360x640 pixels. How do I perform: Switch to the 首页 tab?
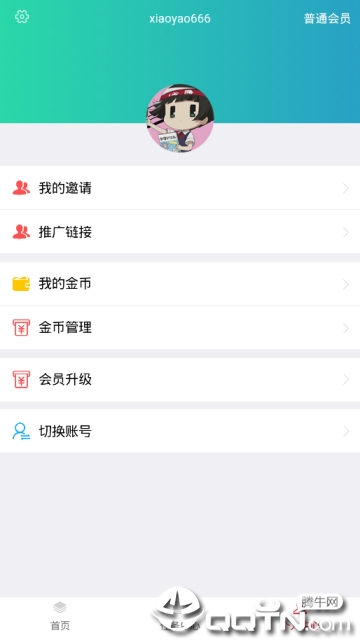pyautogui.click(x=60, y=616)
